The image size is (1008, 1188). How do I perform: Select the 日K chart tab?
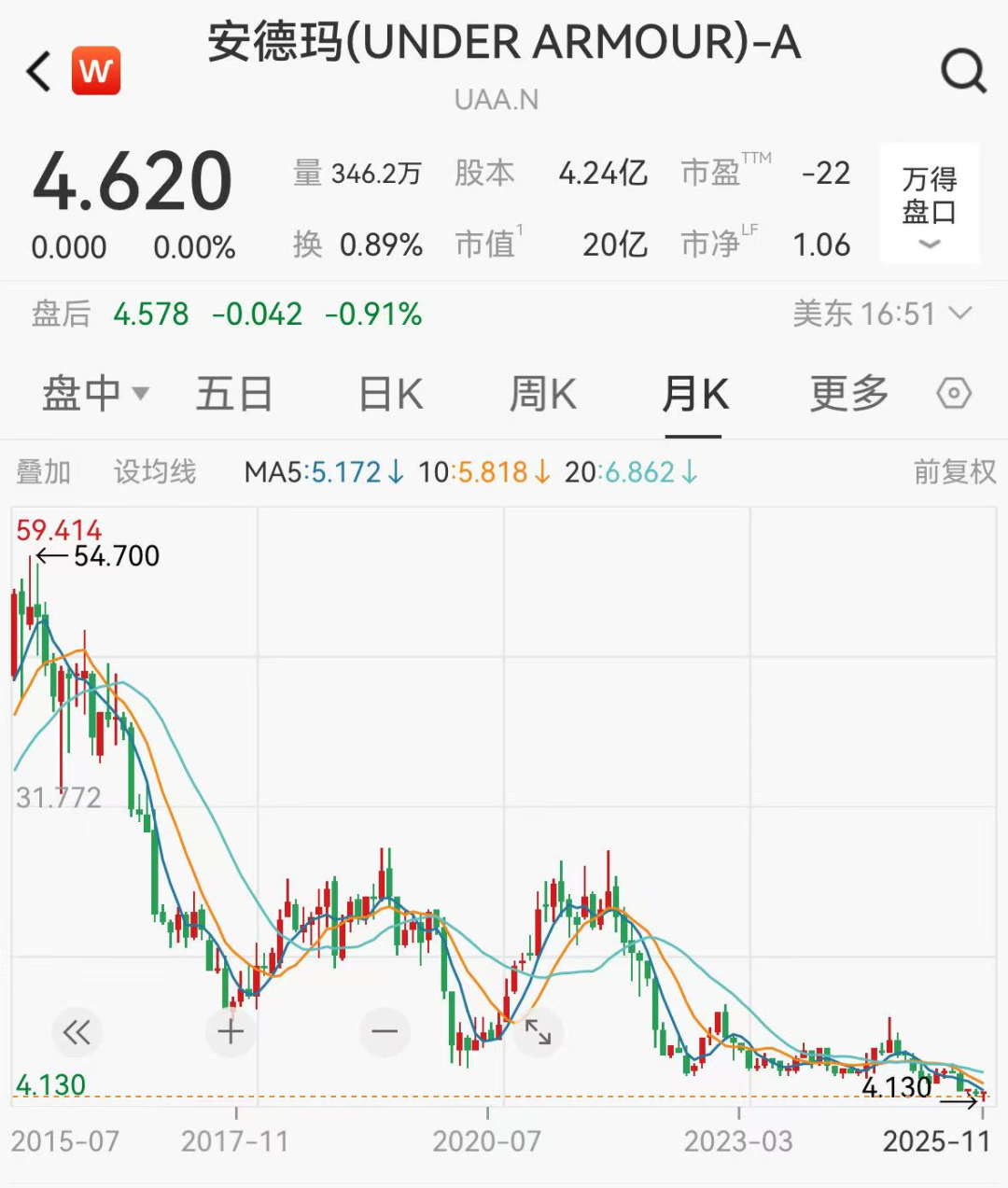tap(391, 394)
